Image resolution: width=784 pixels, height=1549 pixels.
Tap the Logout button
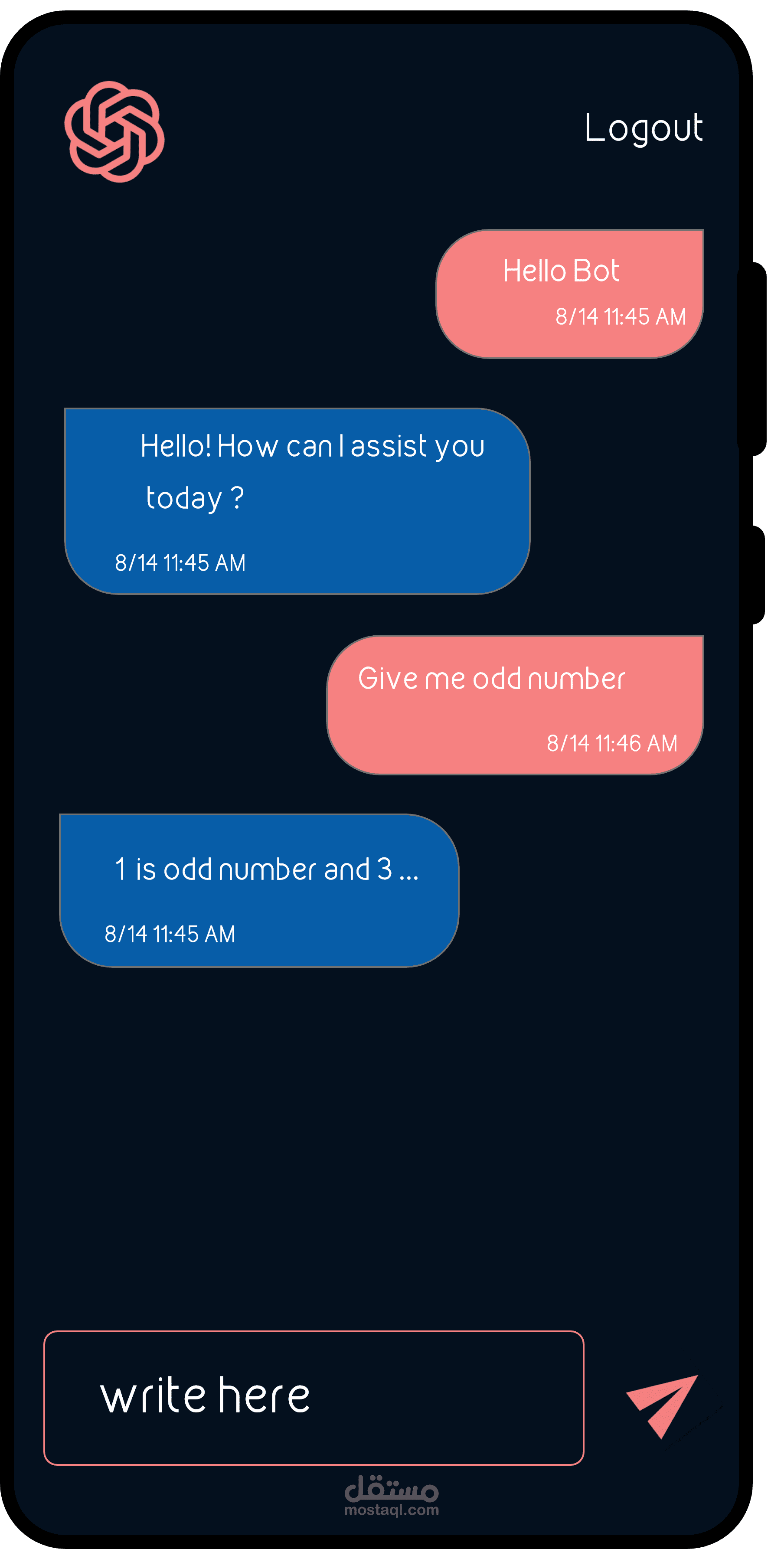pos(644,127)
